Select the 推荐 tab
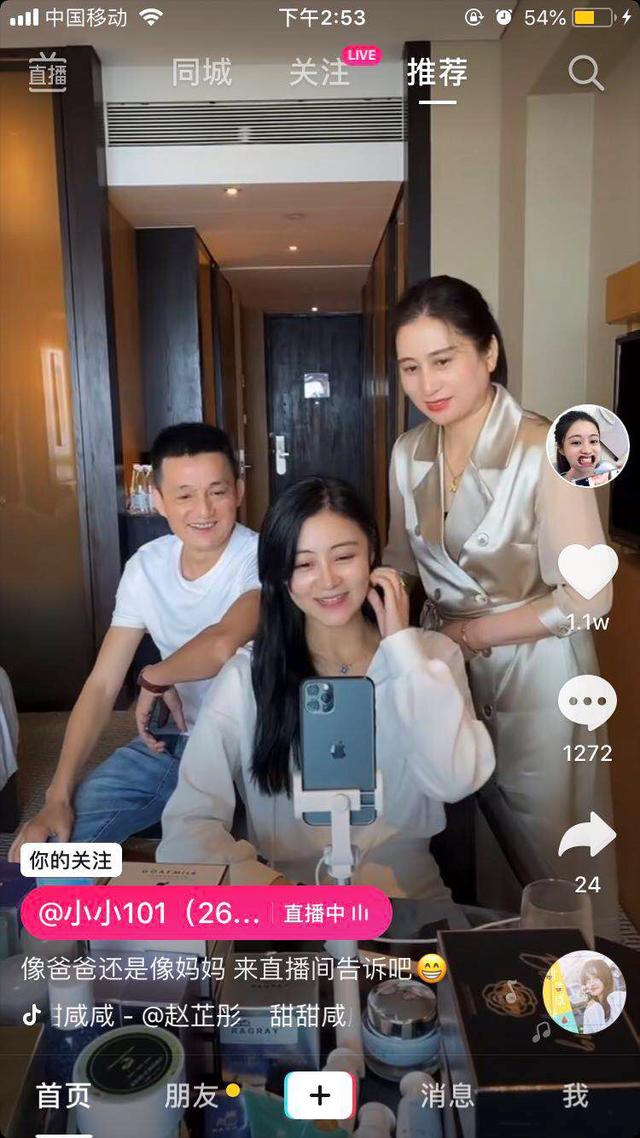This screenshot has height=1138, width=640. pos(437,72)
